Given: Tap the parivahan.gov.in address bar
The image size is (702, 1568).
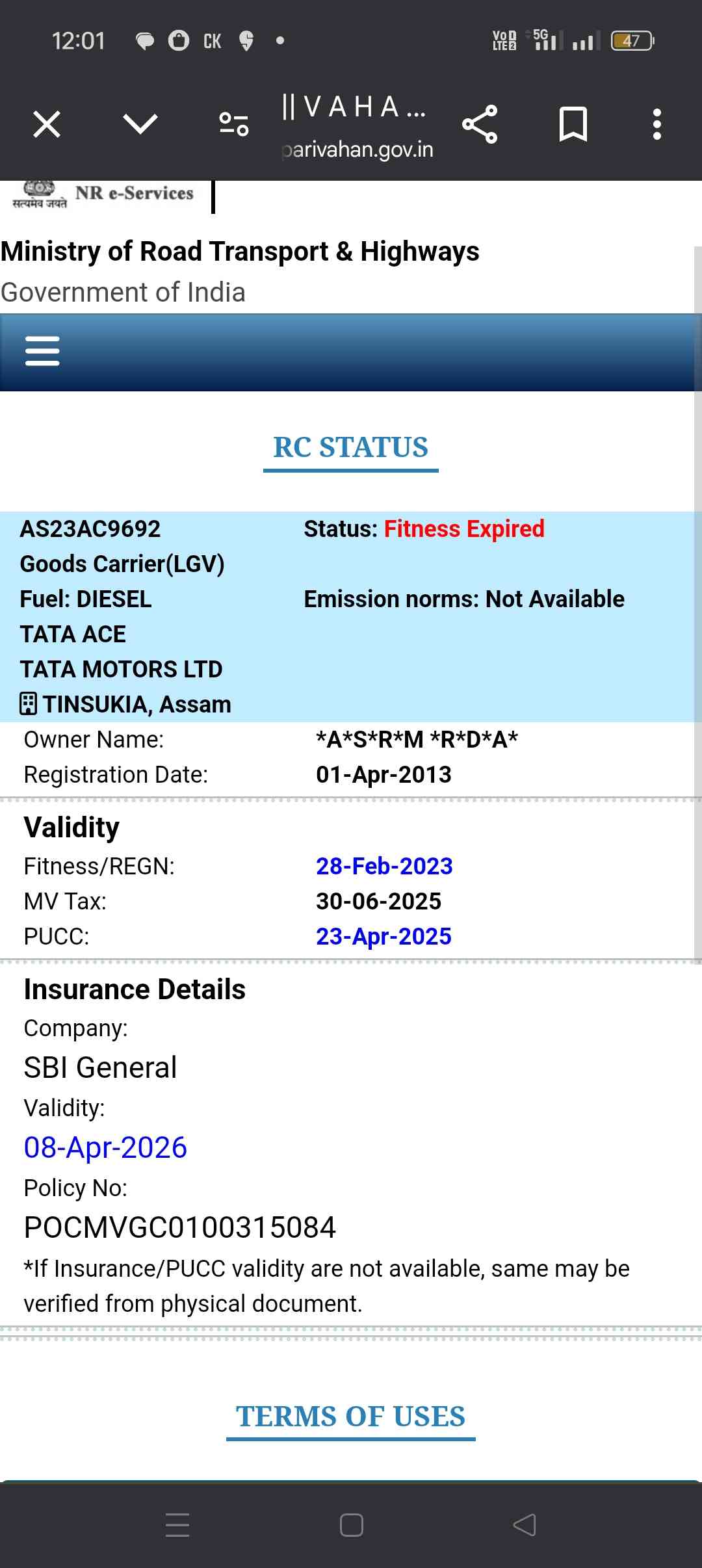Looking at the screenshot, I should (x=357, y=150).
